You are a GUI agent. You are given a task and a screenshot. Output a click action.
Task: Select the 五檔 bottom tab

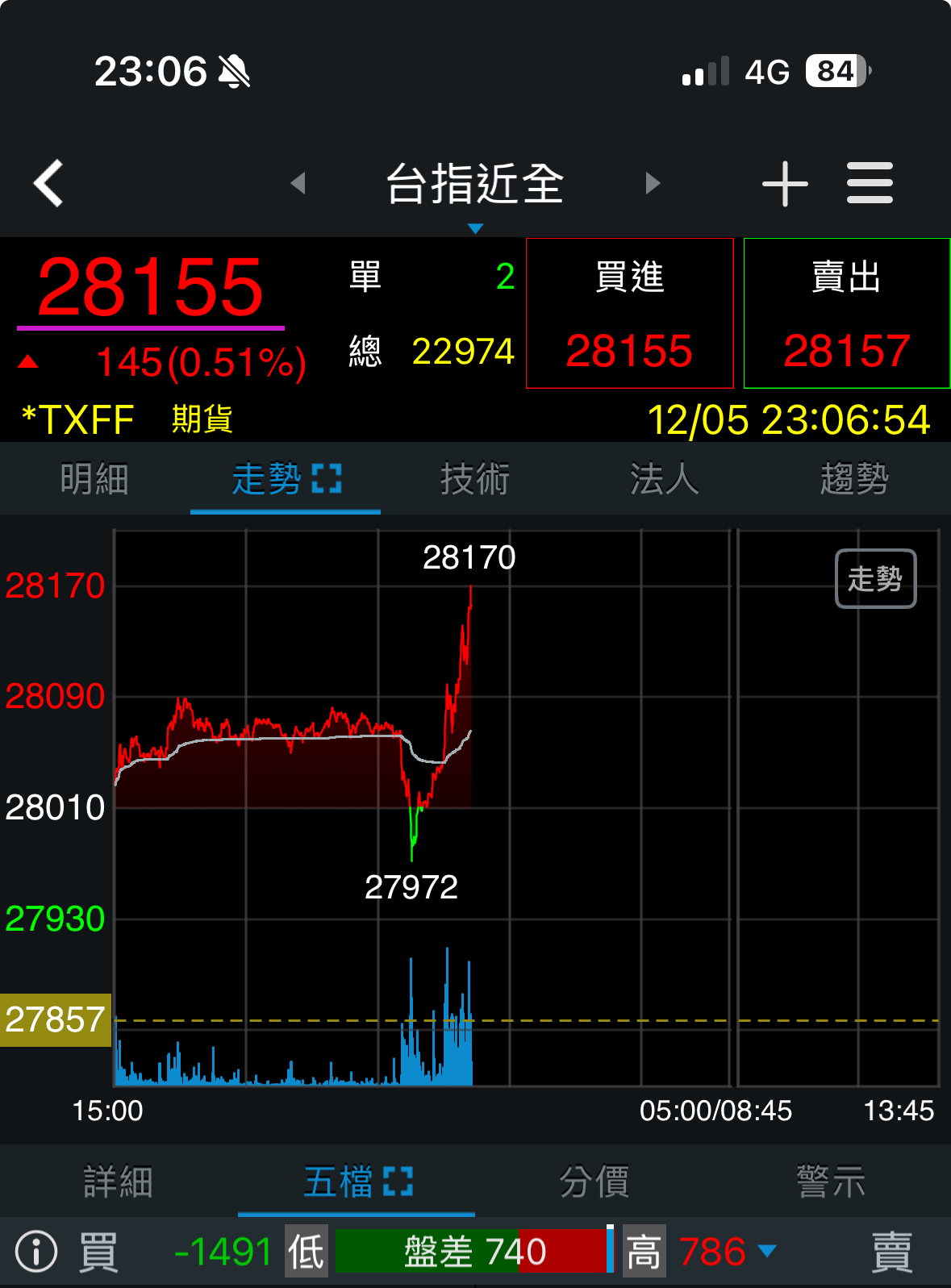pyautogui.click(x=357, y=1182)
